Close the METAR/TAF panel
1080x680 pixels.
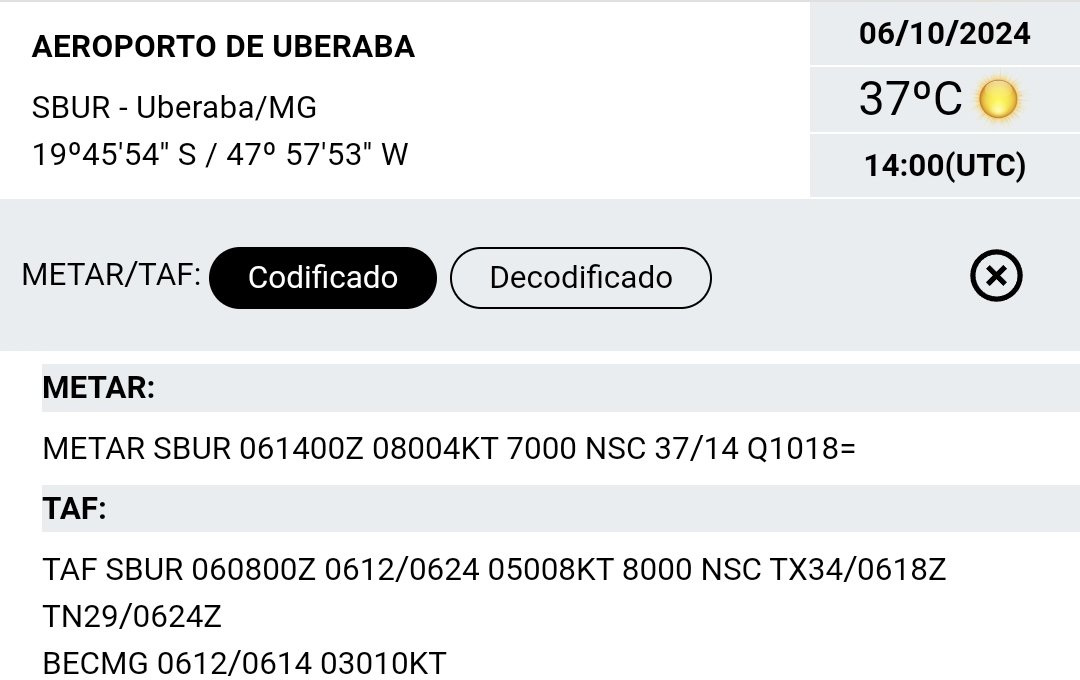pos(996,276)
